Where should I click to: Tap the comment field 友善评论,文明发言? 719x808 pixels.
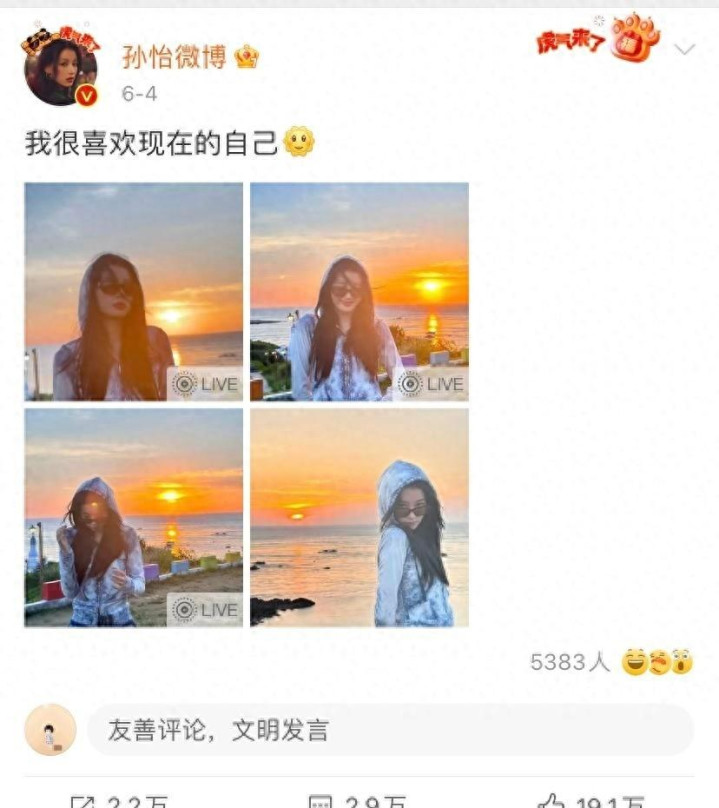pos(390,730)
